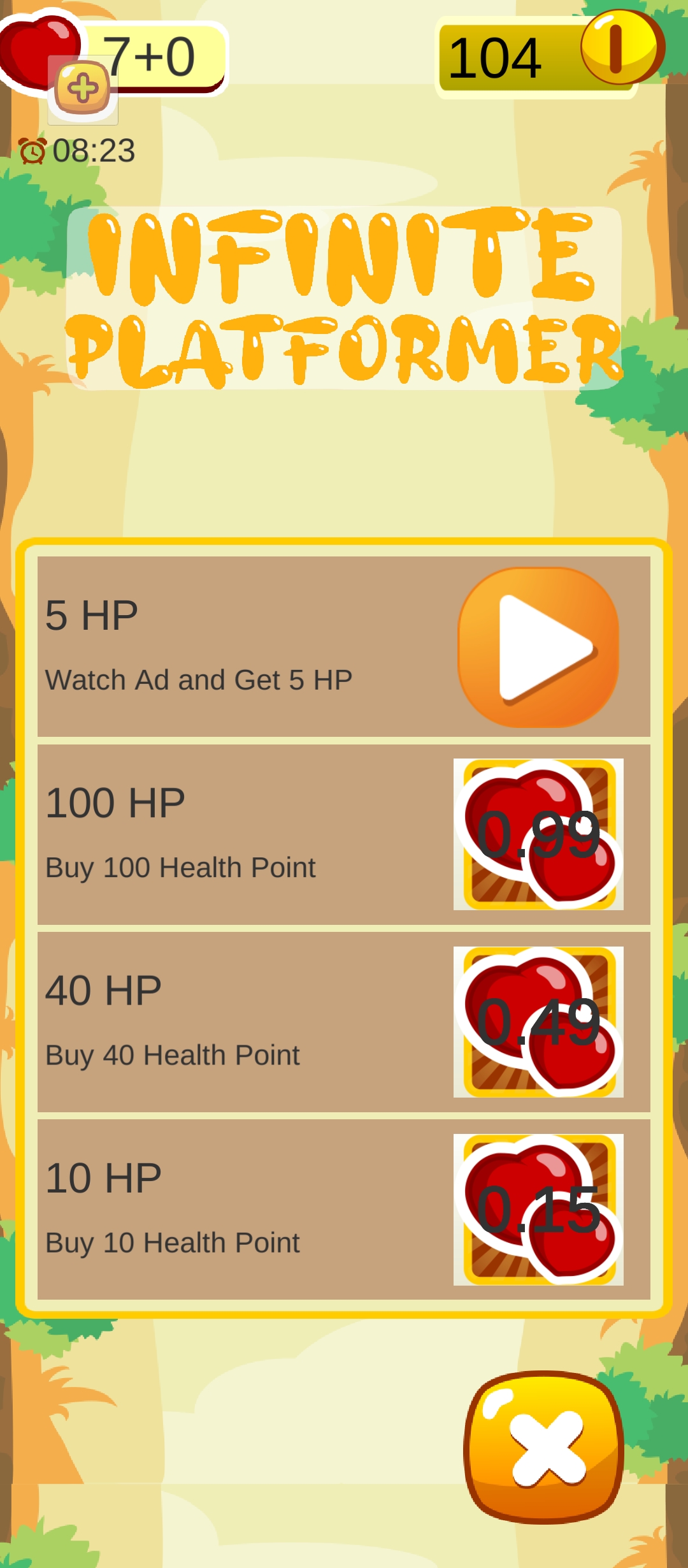Close the HP shop panel
This screenshot has width=688, height=1568.
point(543,1446)
